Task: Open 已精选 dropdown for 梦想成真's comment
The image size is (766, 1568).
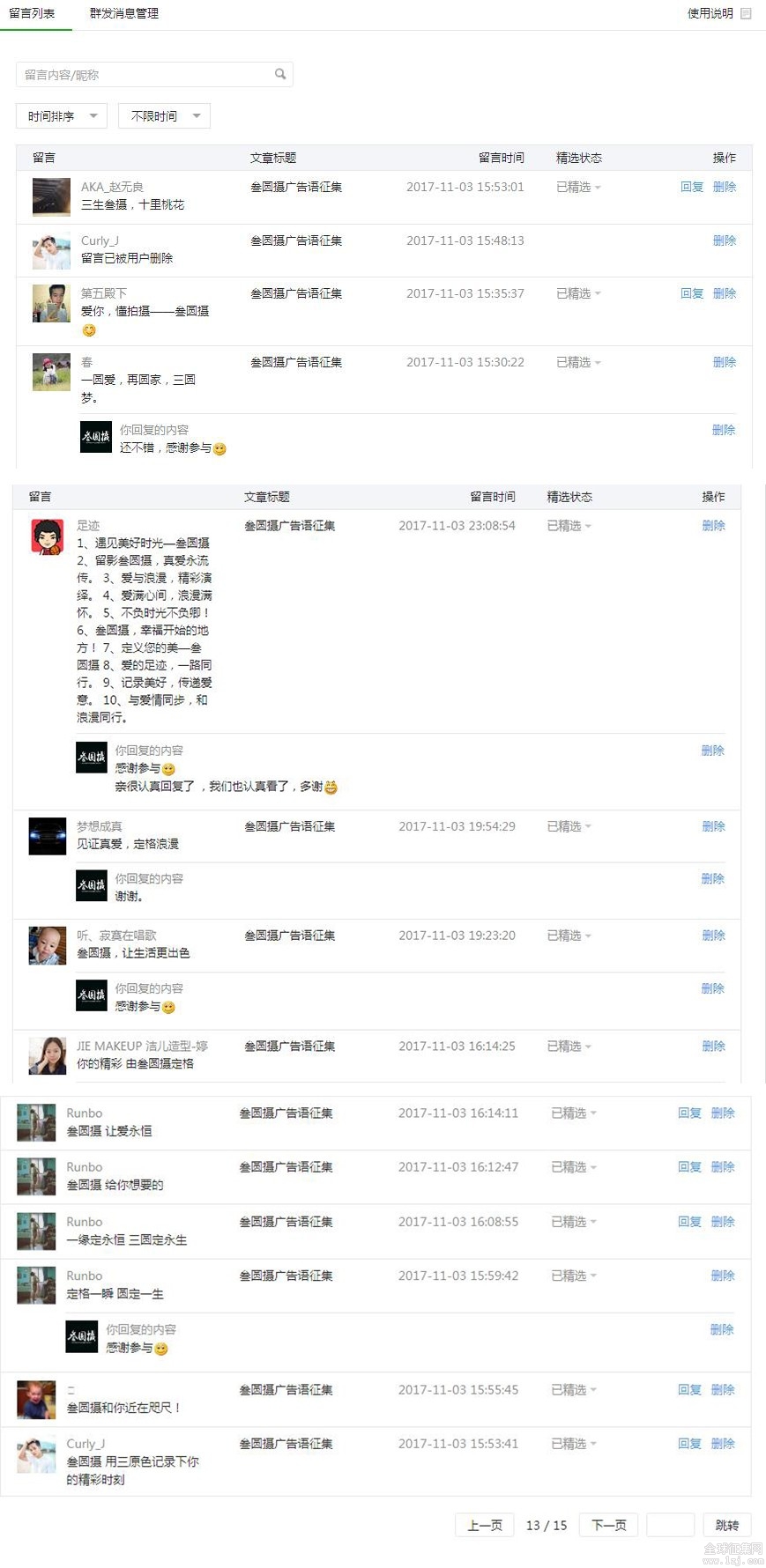Action: click(569, 826)
